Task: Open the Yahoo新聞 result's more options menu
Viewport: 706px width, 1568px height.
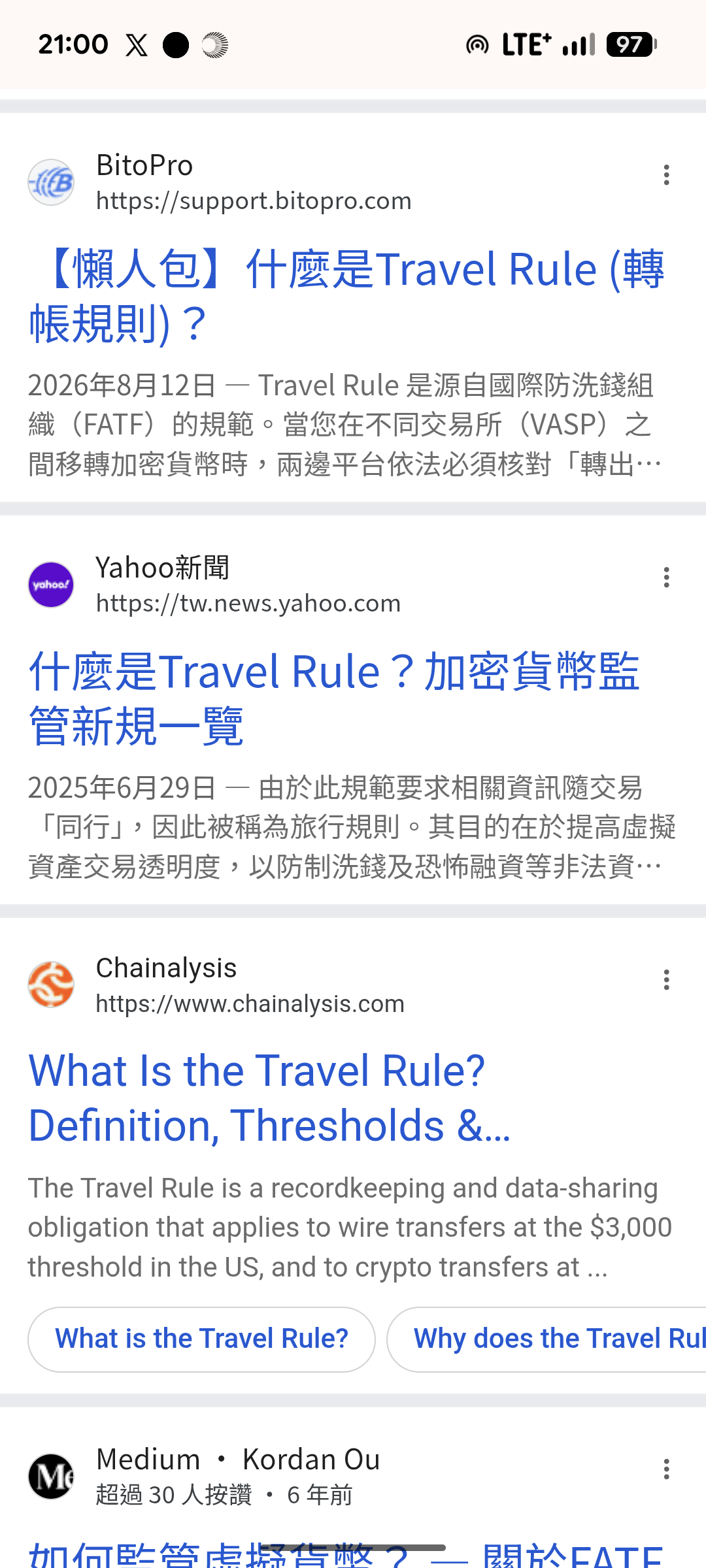Action: tap(666, 578)
